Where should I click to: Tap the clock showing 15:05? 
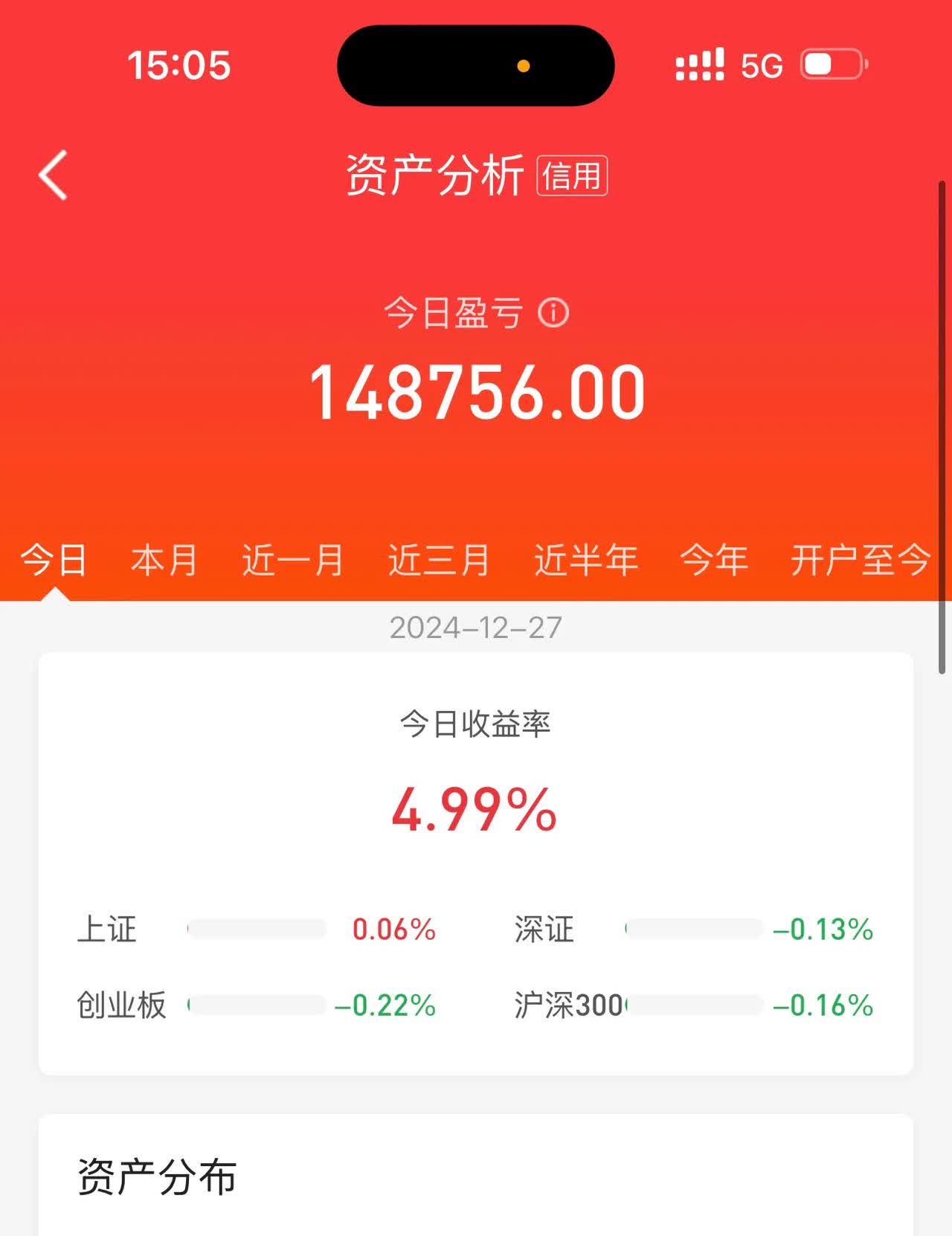[x=178, y=66]
